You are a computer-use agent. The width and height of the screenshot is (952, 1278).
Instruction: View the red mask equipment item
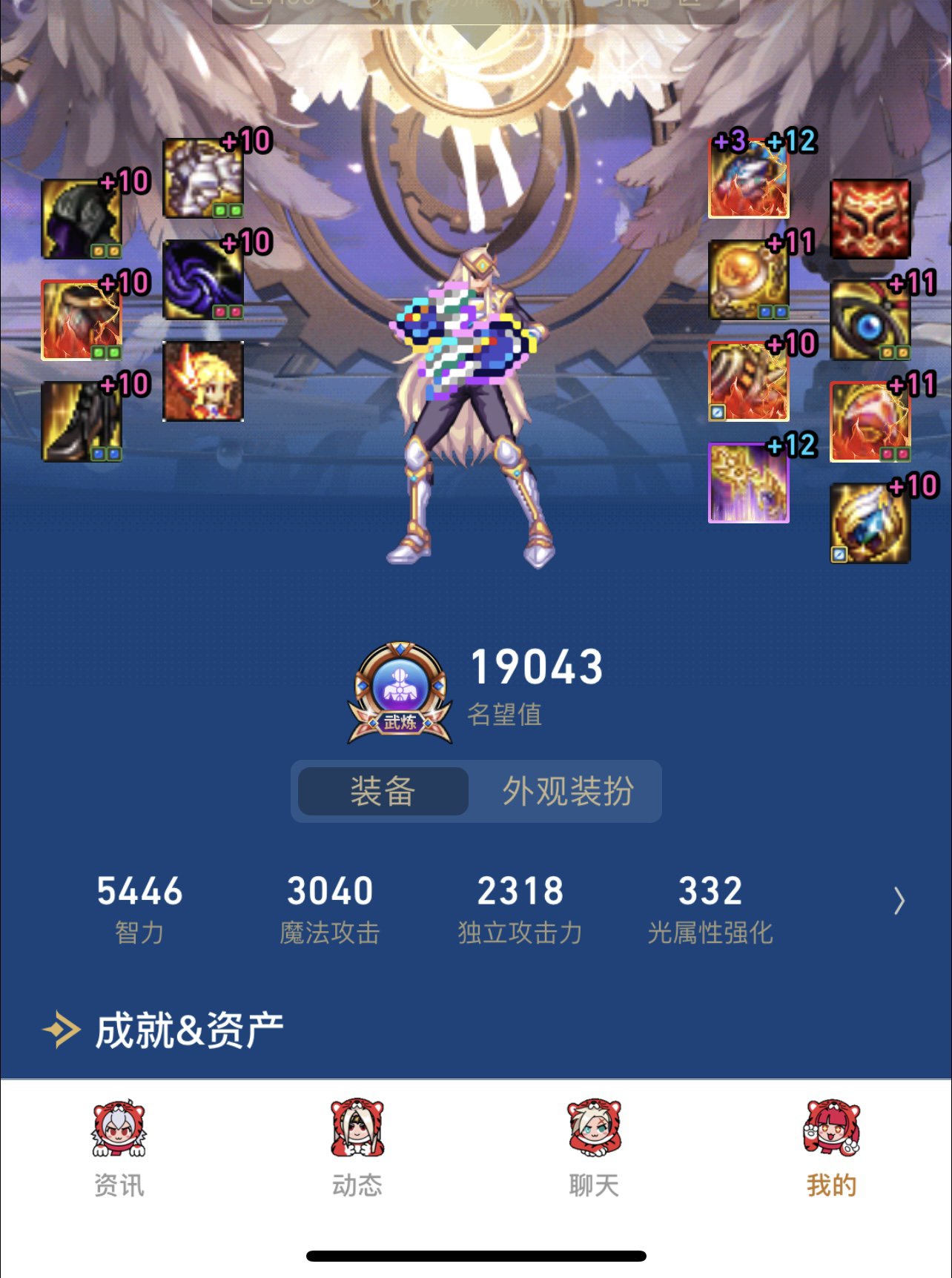point(870,219)
